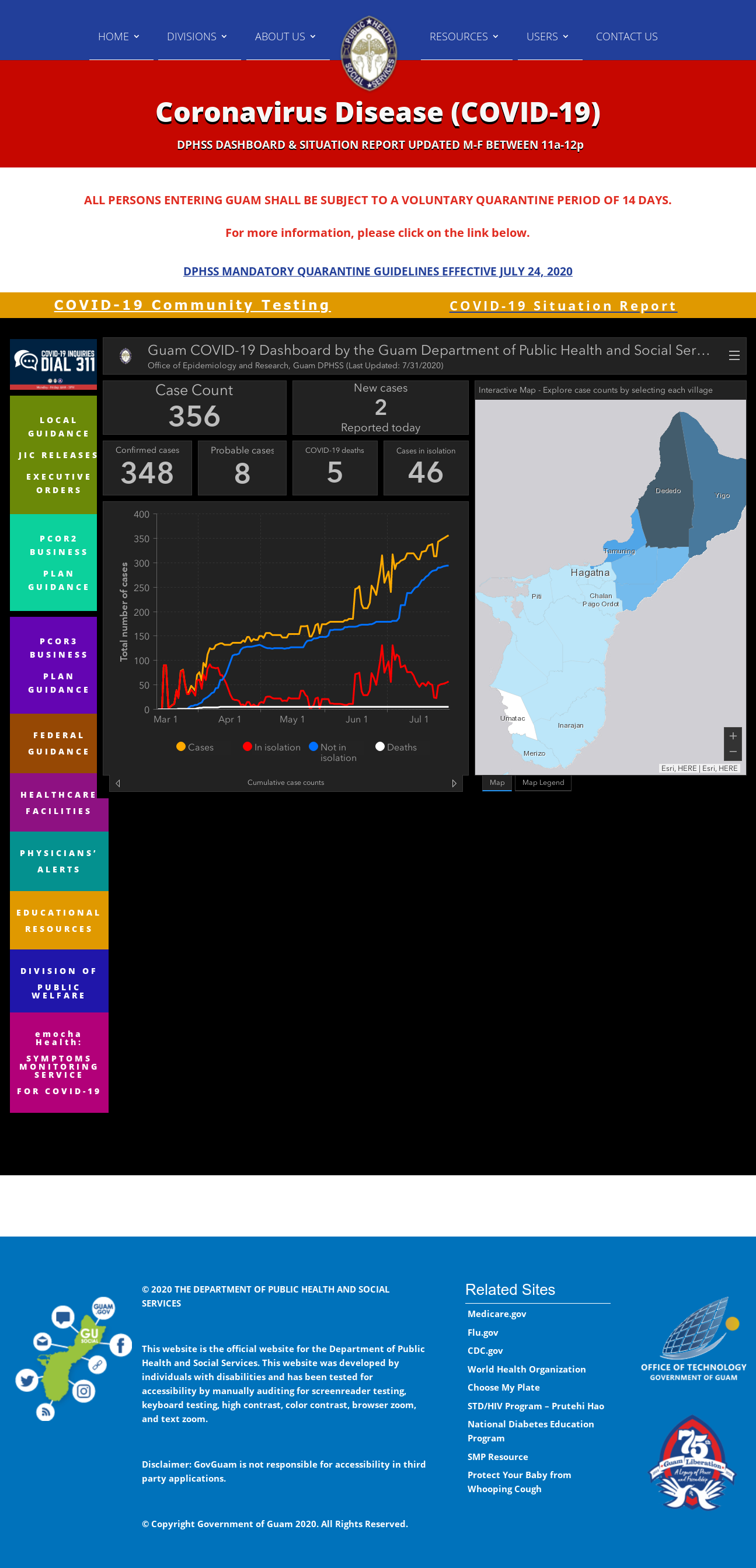Open DPHSS Mandatory Quarantine Guidelines link
Image resolution: width=756 pixels, height=1568 pixels.
point(377,271)
